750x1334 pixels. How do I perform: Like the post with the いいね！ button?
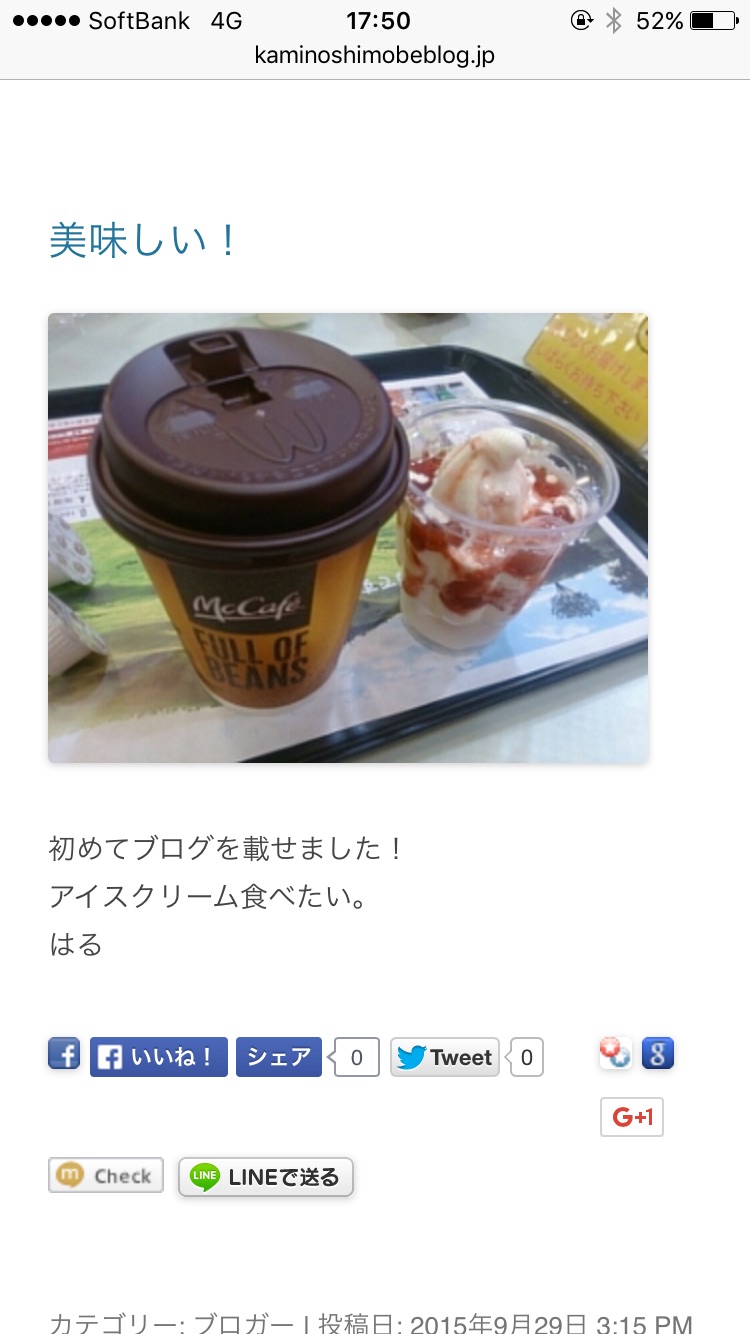click(x=159, y=1057)
